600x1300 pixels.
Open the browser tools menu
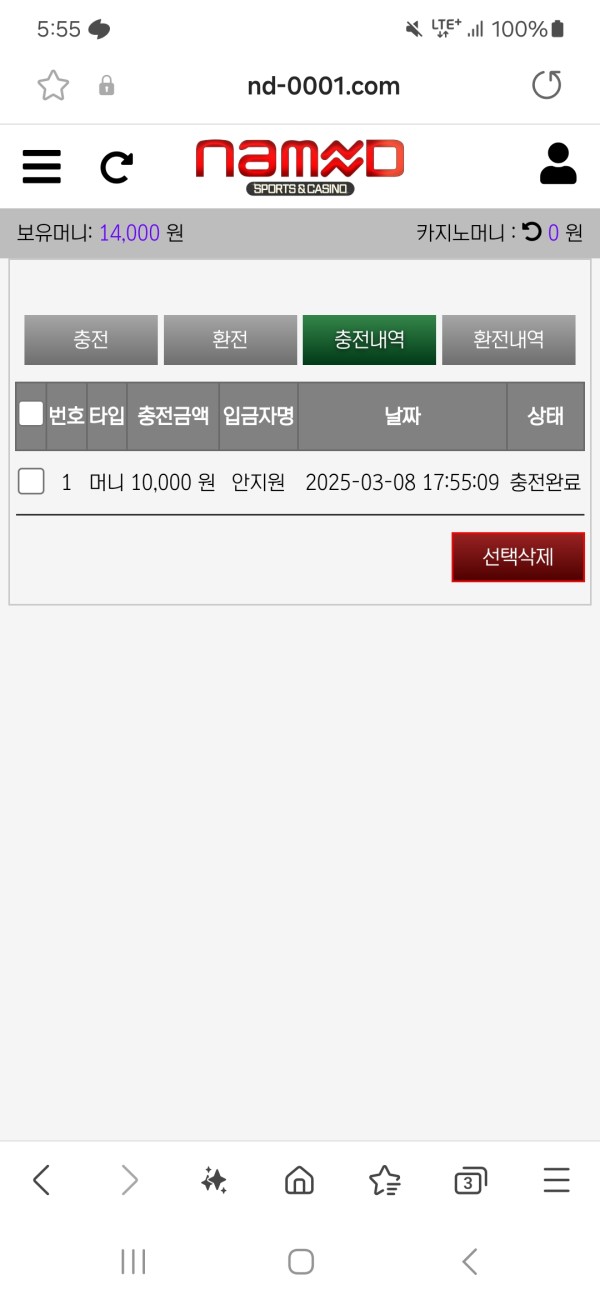tap(556, 1181)
